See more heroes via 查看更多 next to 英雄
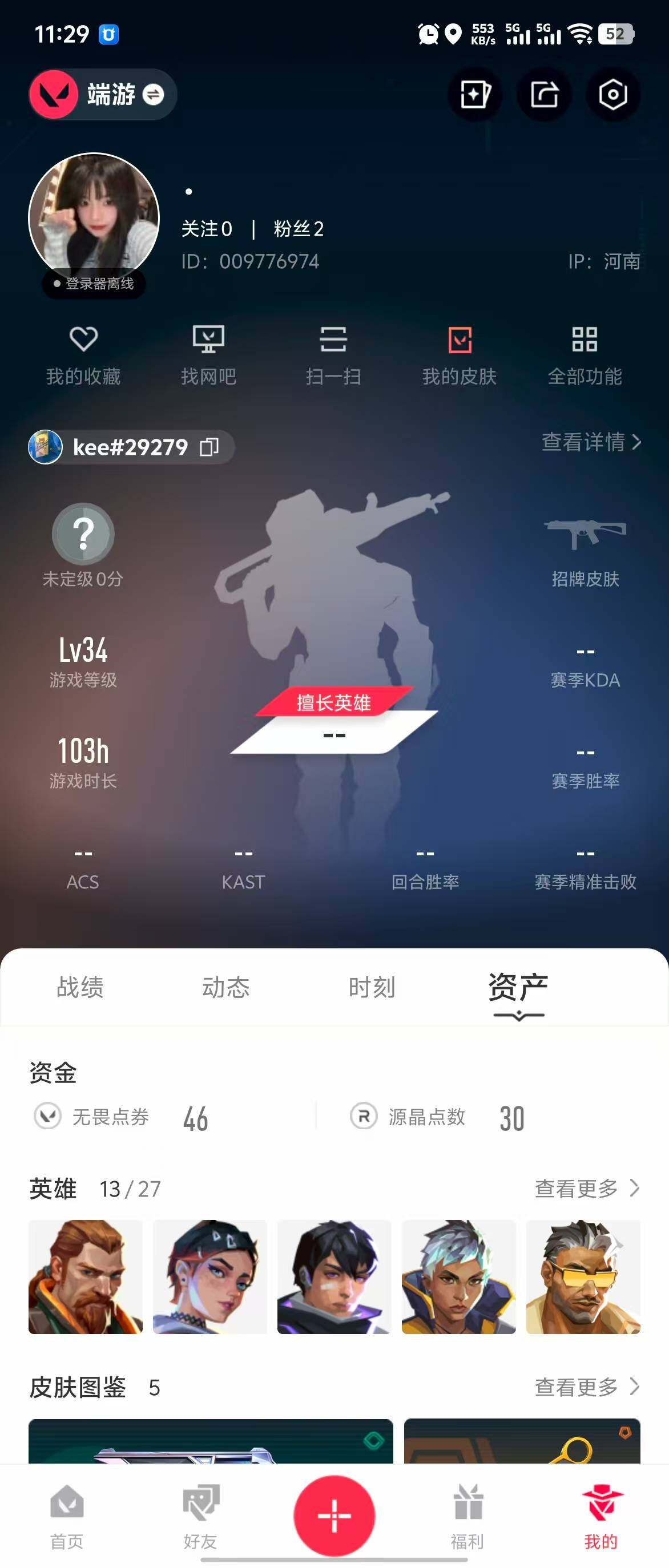The height and width of the screenshot is (1568, 669). (587, 1187)
